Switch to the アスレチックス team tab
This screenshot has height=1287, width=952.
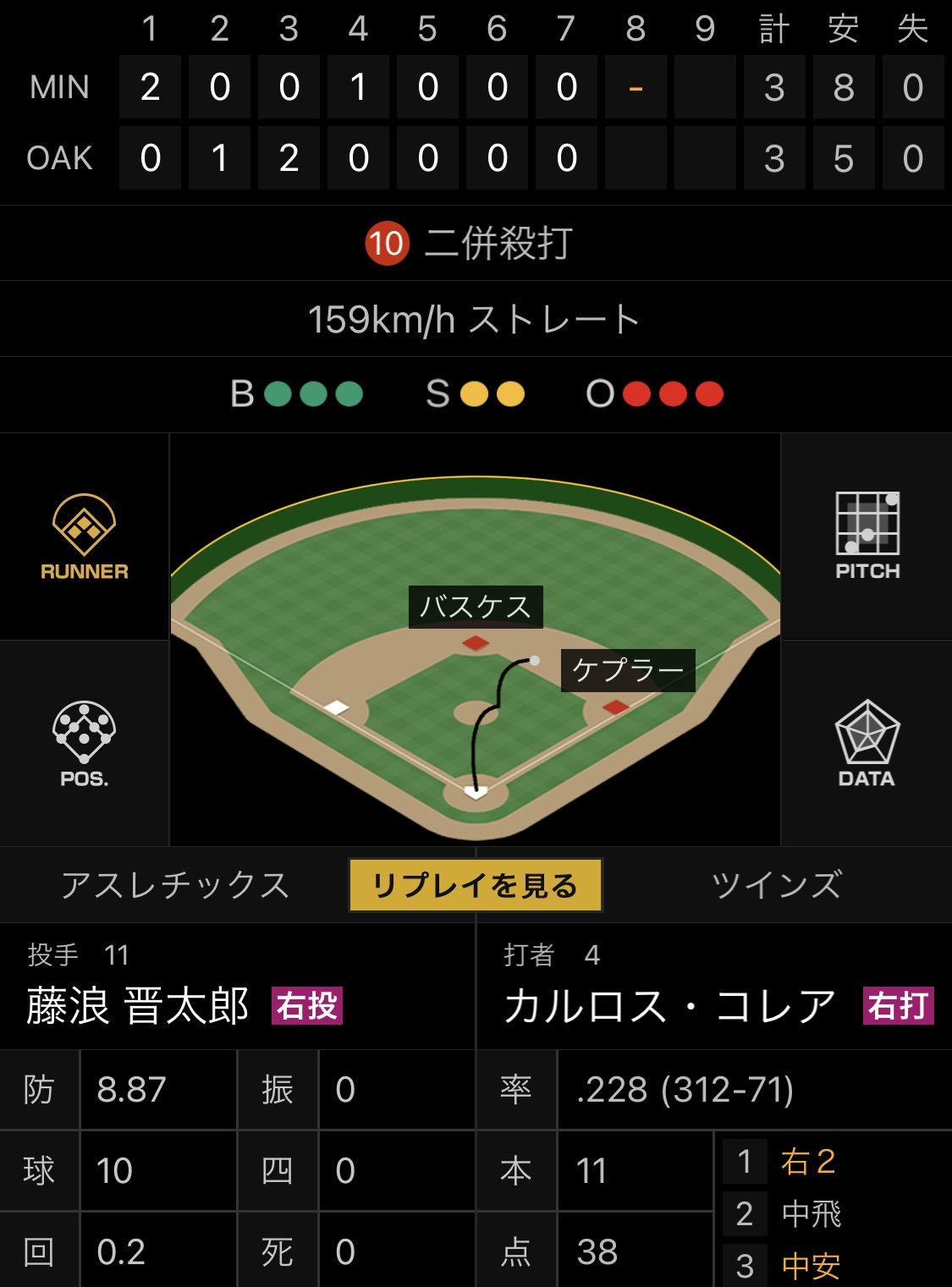tap(175, 885)
